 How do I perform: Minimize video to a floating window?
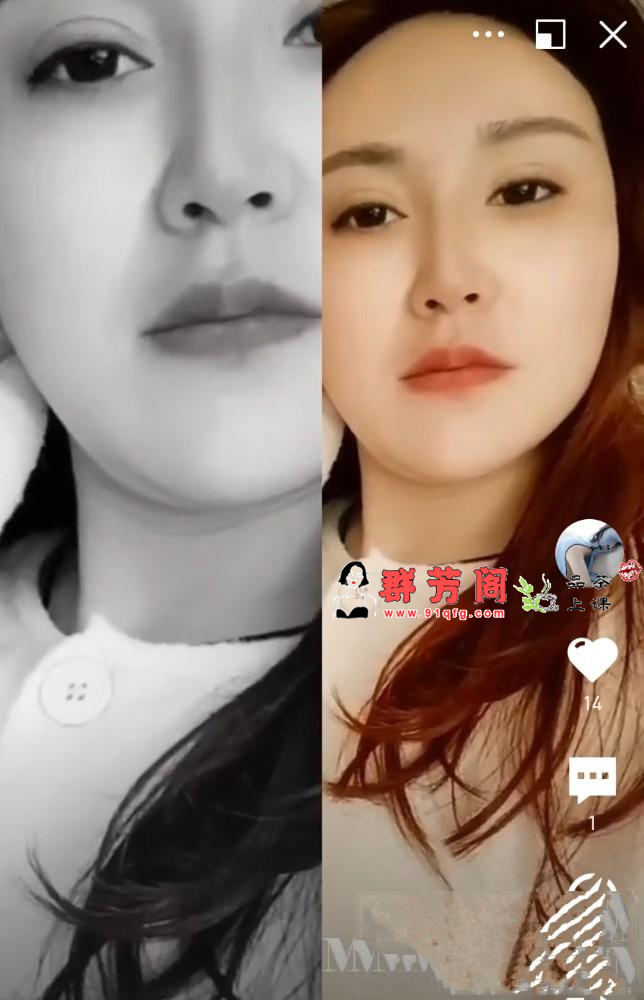[550, 34]
